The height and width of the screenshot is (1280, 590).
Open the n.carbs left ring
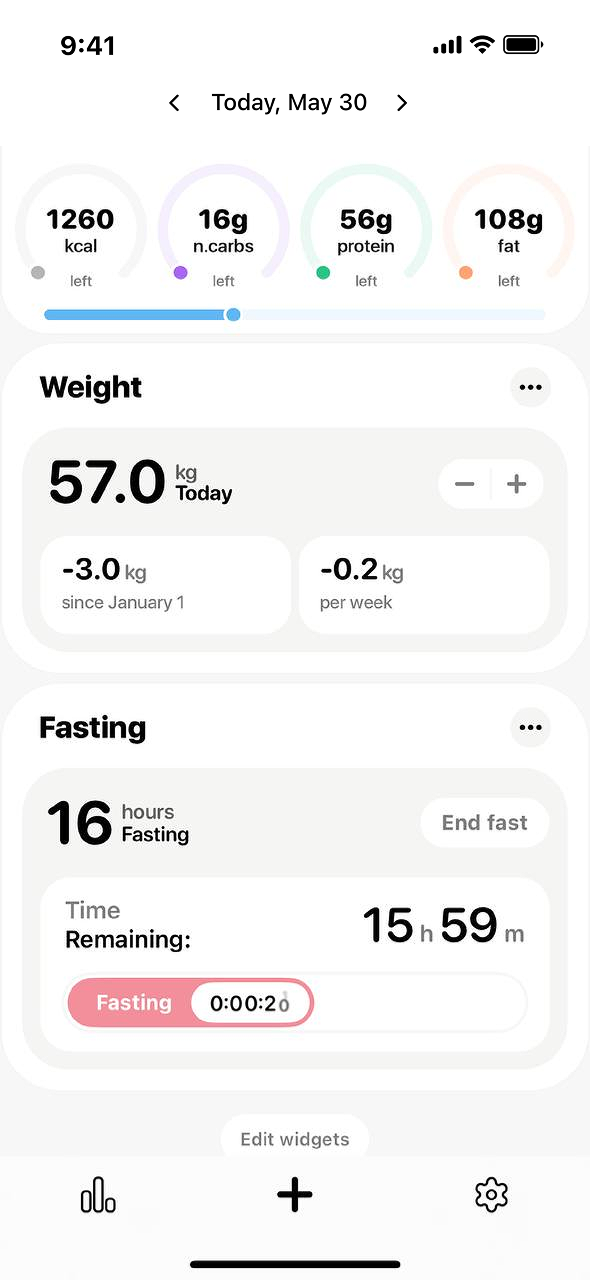[223, 231]
